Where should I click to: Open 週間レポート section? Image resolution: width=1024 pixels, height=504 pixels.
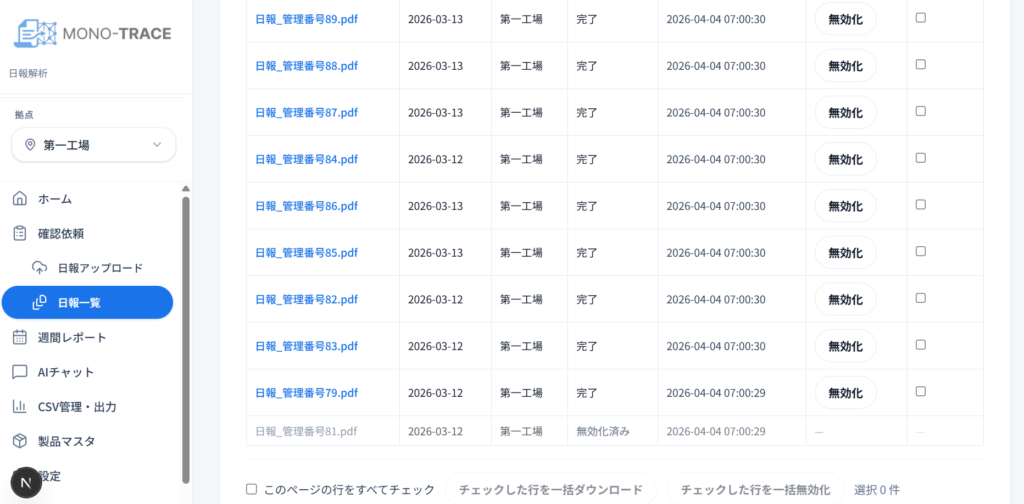pyautogui.click(x=72, y=337)
